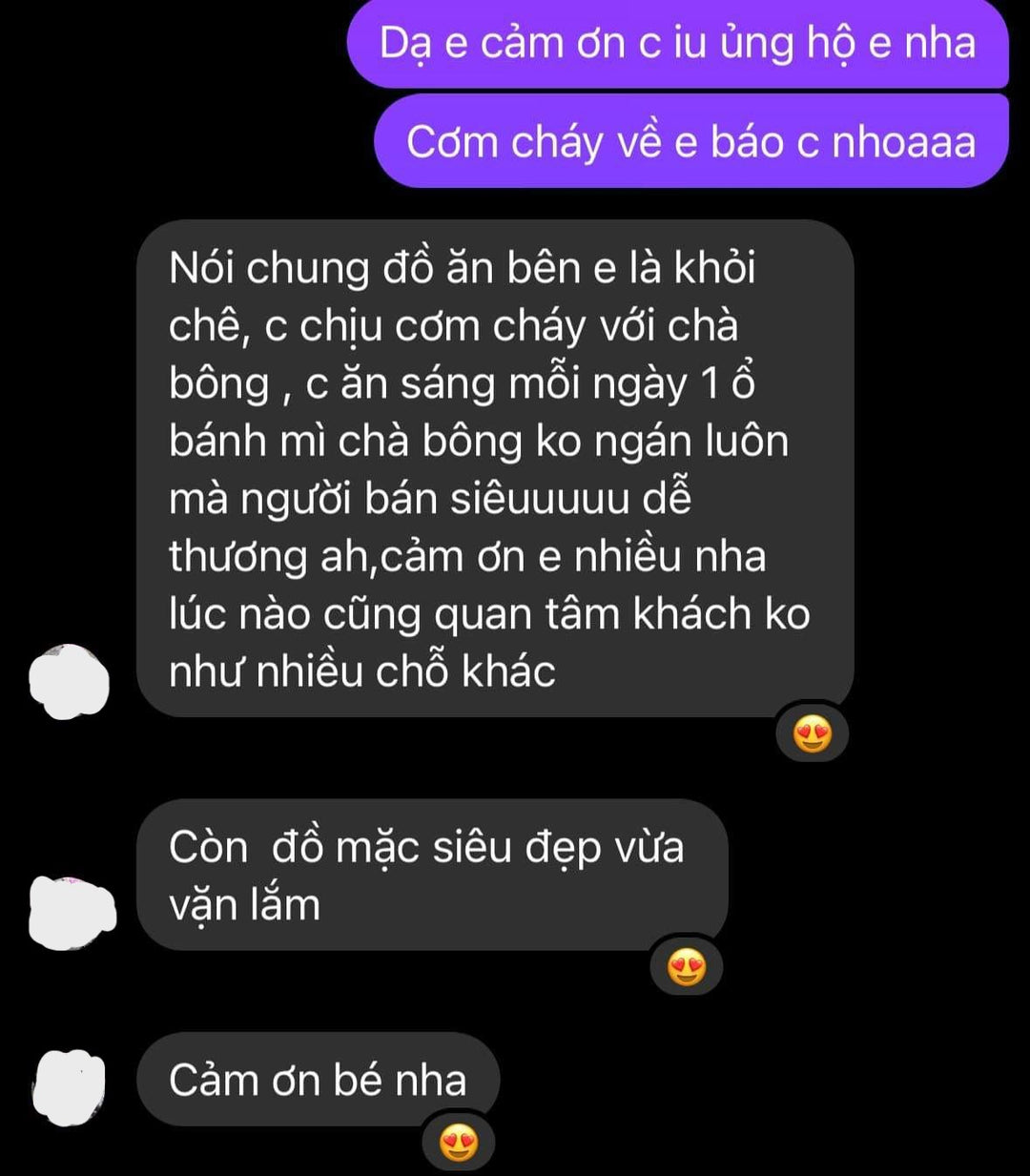Screen dimensions: 1030x1176
Task: Open the reaction on "Còn đồ mặc siêu đẹp"
Action: (687, 967)
